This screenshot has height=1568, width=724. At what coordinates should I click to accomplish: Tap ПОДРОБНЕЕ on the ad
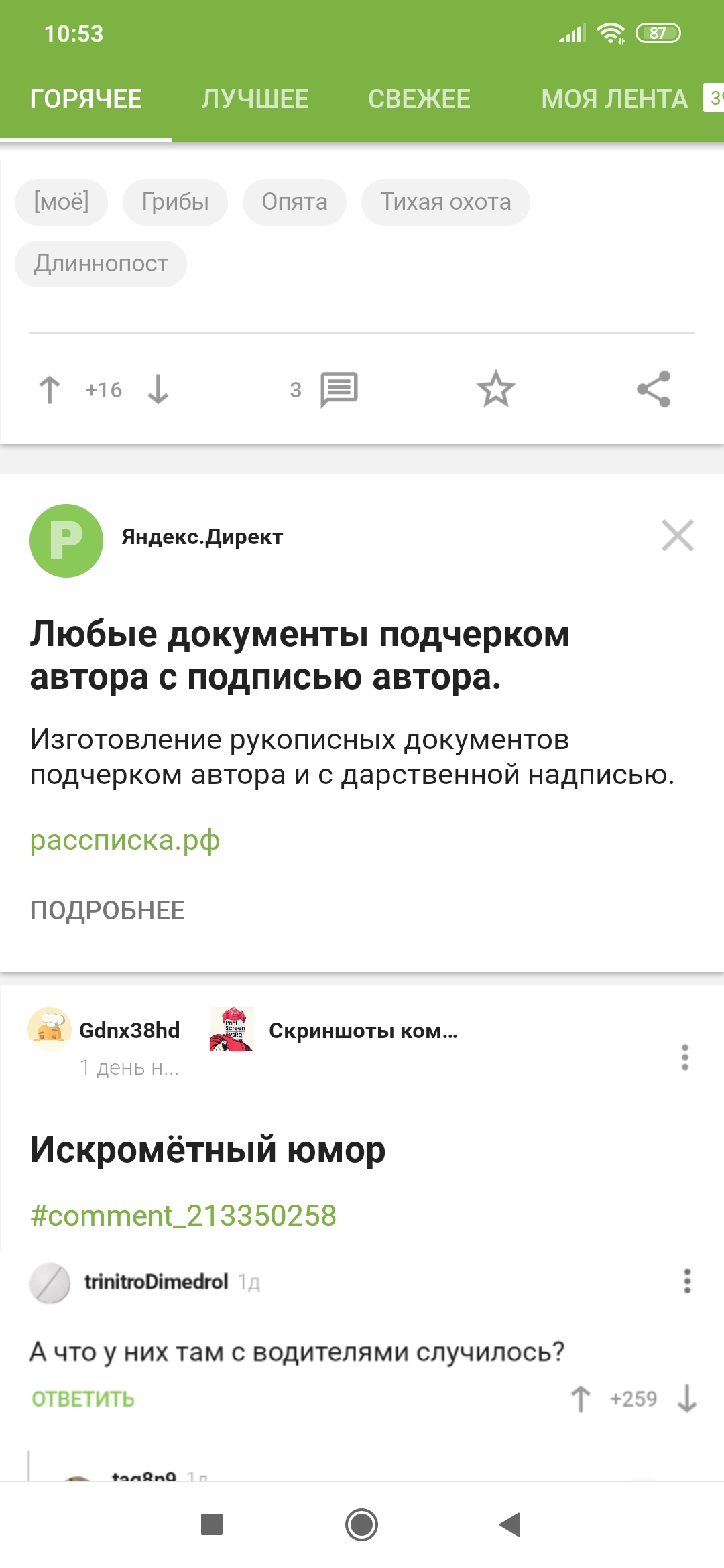[107, 911]
